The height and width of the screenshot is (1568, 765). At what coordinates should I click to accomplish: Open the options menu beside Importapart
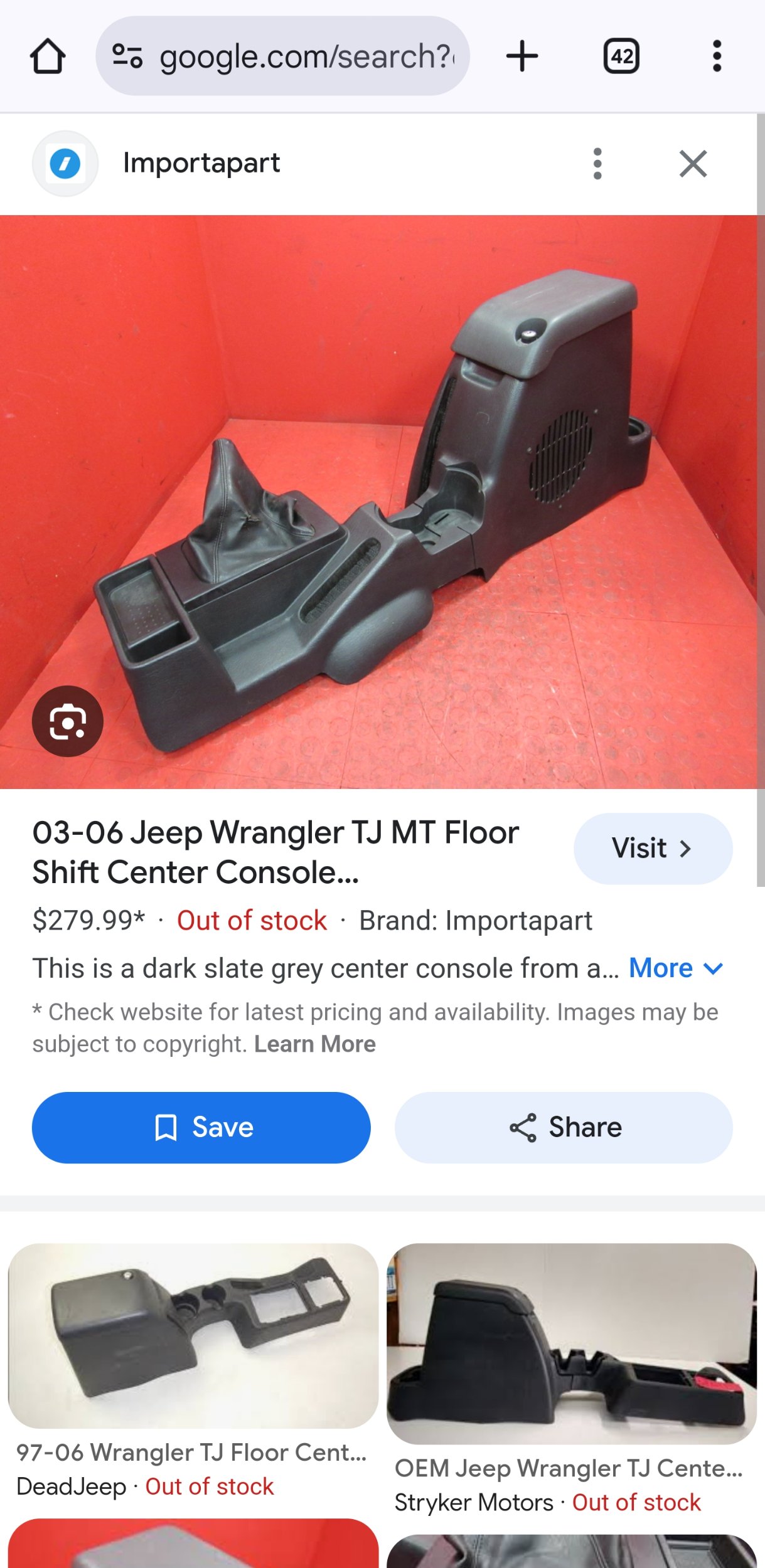point(597,164)
